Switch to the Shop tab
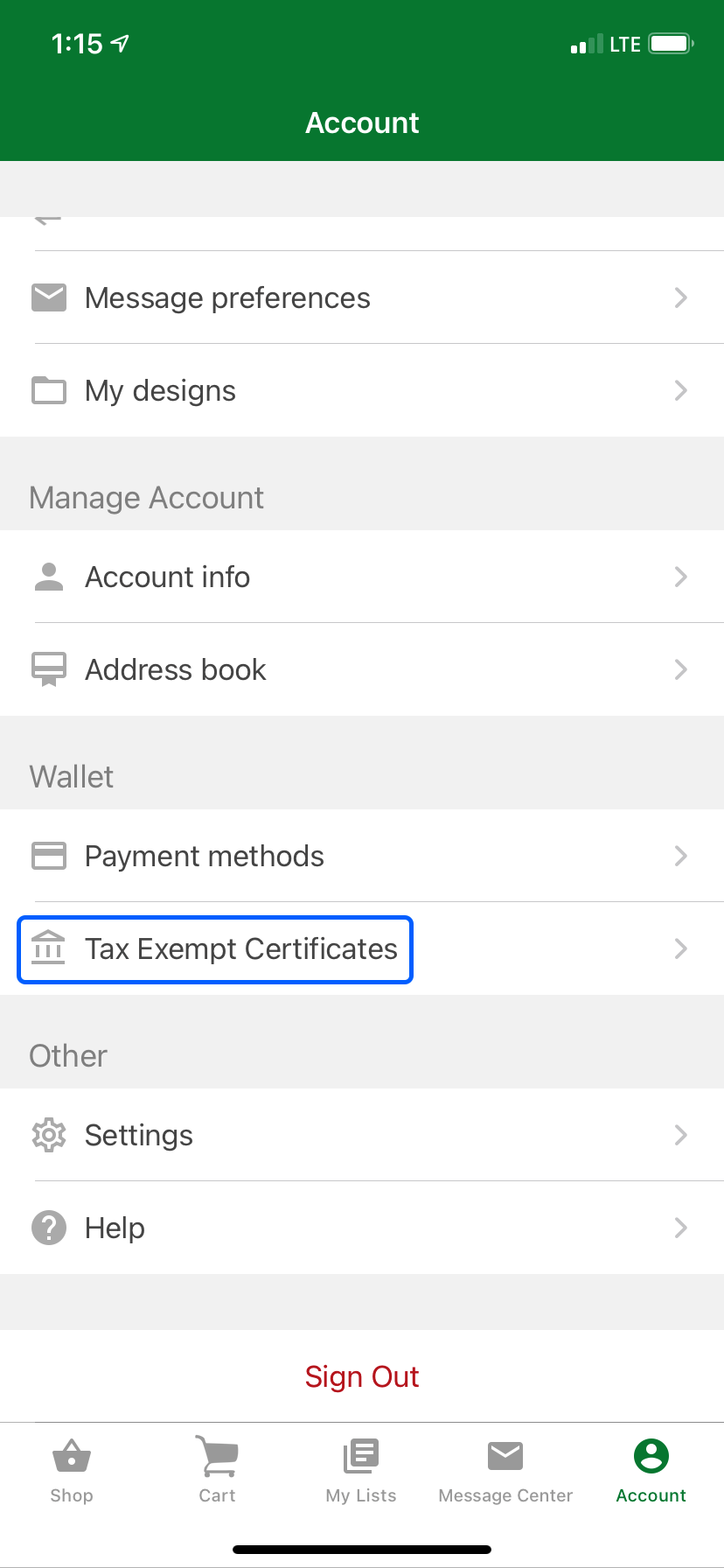Image resolution: width=724 pixels, height=1568 pixels. (x=72, y=1471)
